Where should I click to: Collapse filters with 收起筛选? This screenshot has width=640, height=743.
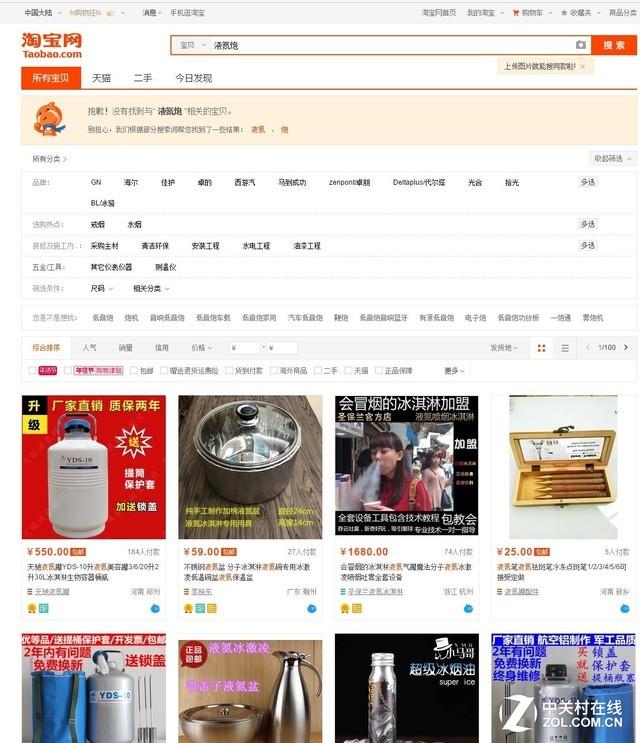click(610, 158)
